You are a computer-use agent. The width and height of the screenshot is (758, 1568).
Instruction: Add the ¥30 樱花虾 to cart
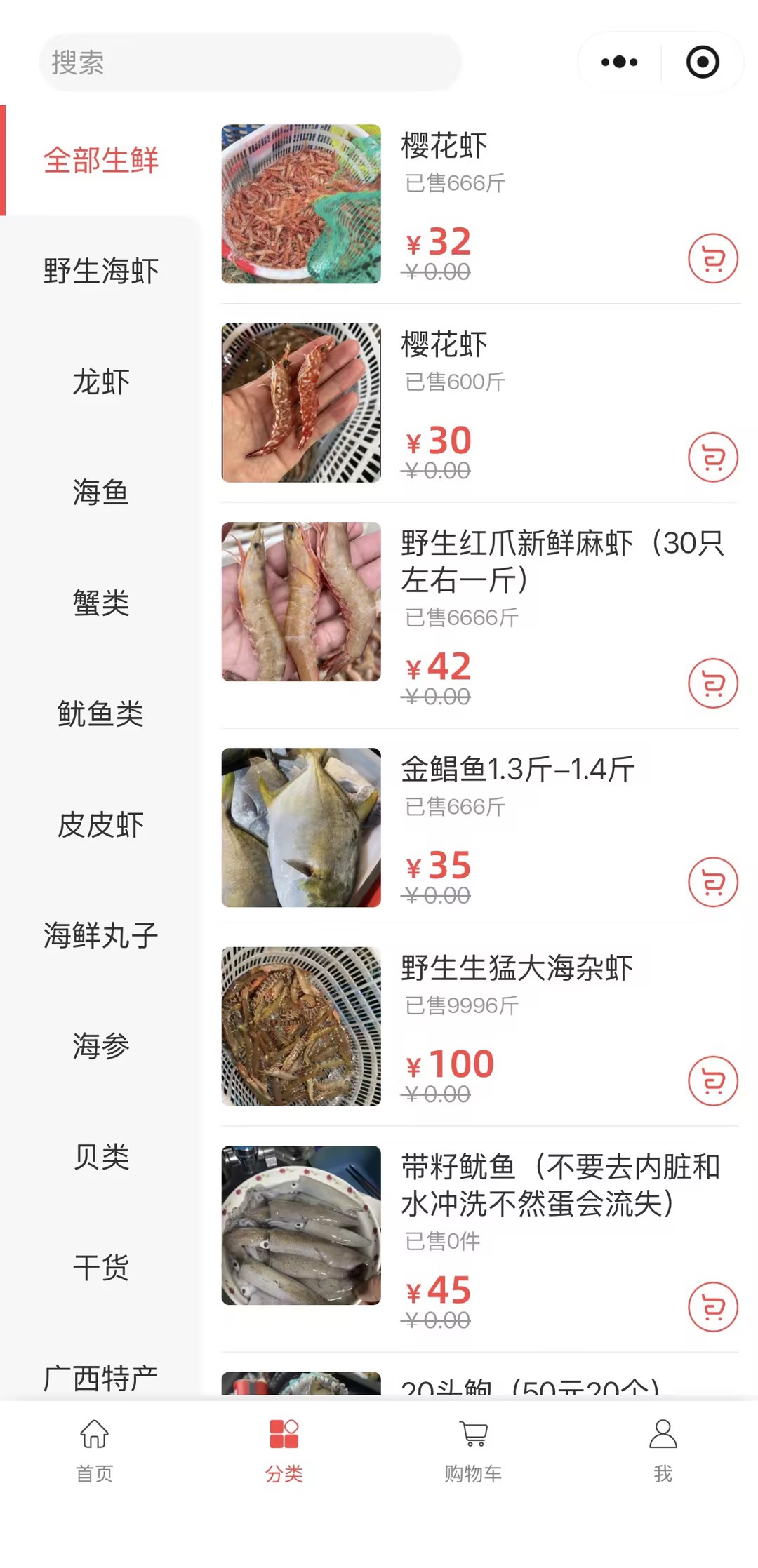click(x=712, y=457)
